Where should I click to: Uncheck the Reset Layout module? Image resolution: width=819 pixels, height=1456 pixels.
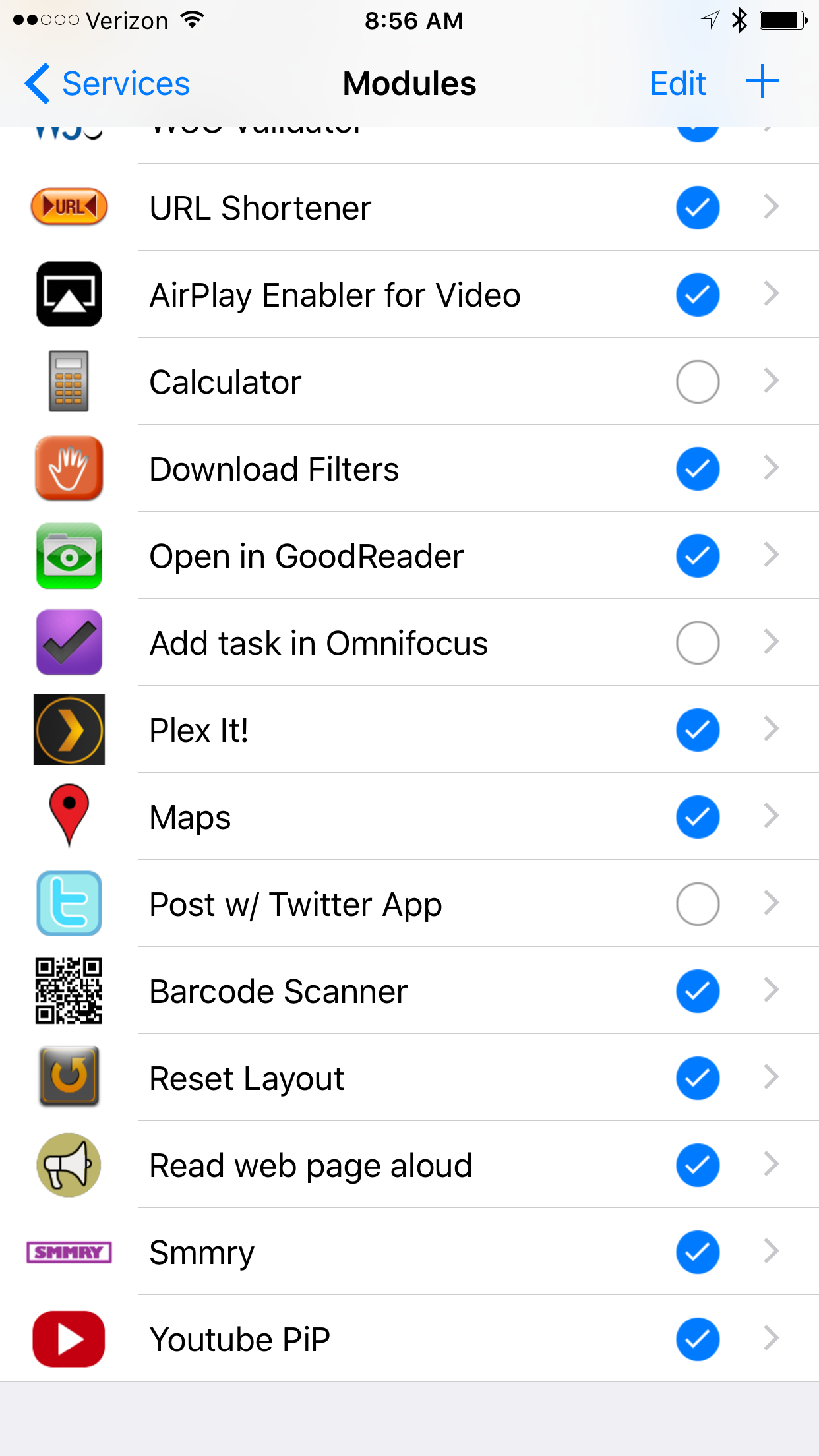point(697,1078)
